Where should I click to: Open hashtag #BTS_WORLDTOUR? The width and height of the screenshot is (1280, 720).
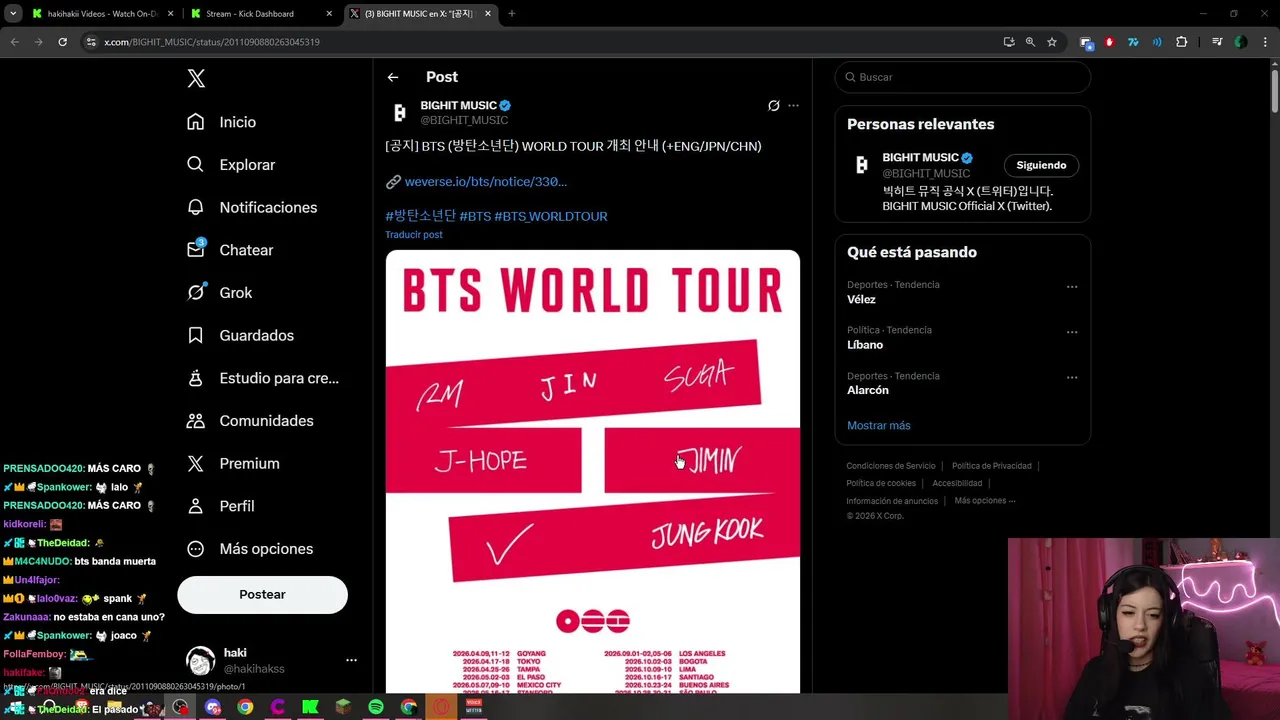tap(550, 216)
